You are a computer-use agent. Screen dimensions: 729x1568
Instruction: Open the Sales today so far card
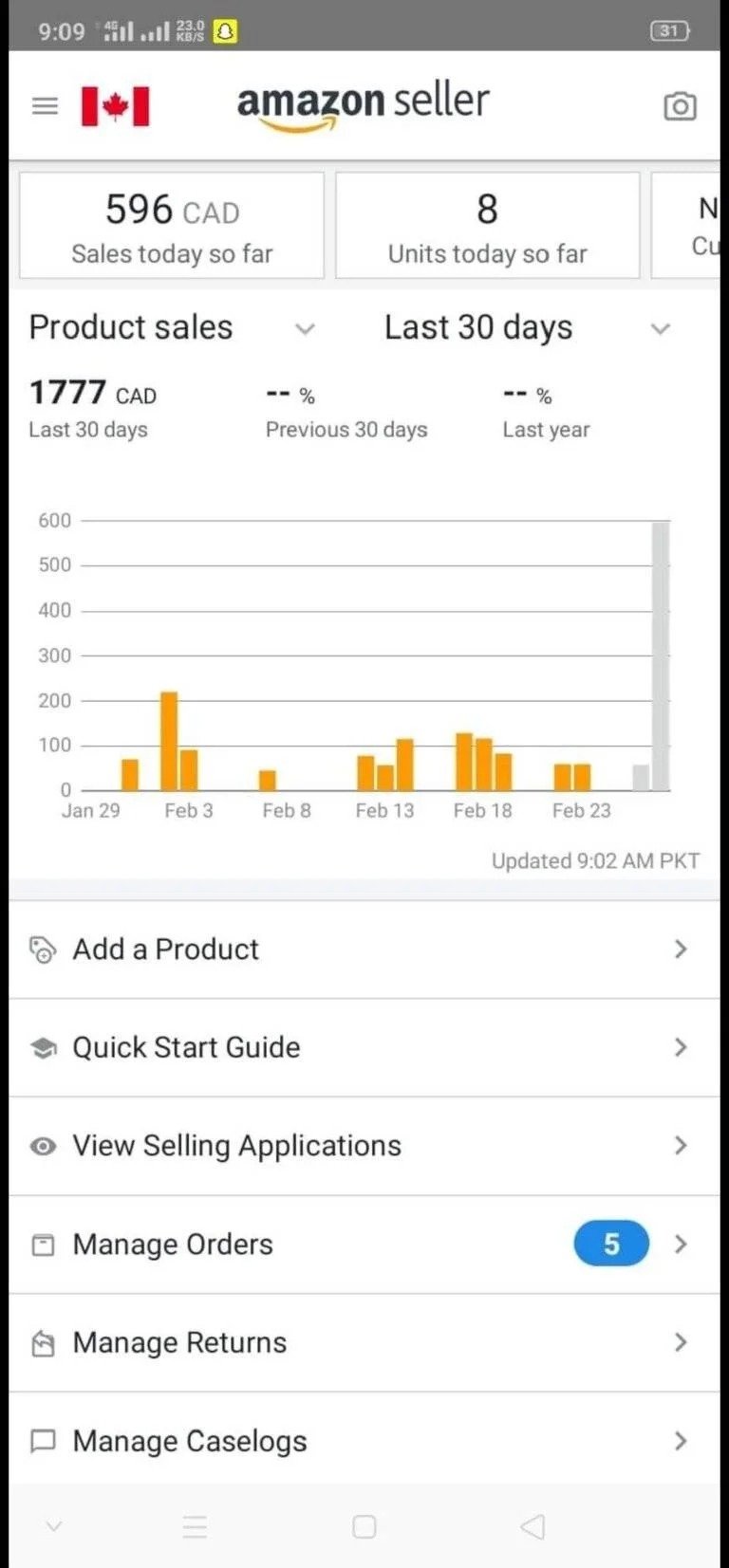pyautogui.click(x=172, y=226)
